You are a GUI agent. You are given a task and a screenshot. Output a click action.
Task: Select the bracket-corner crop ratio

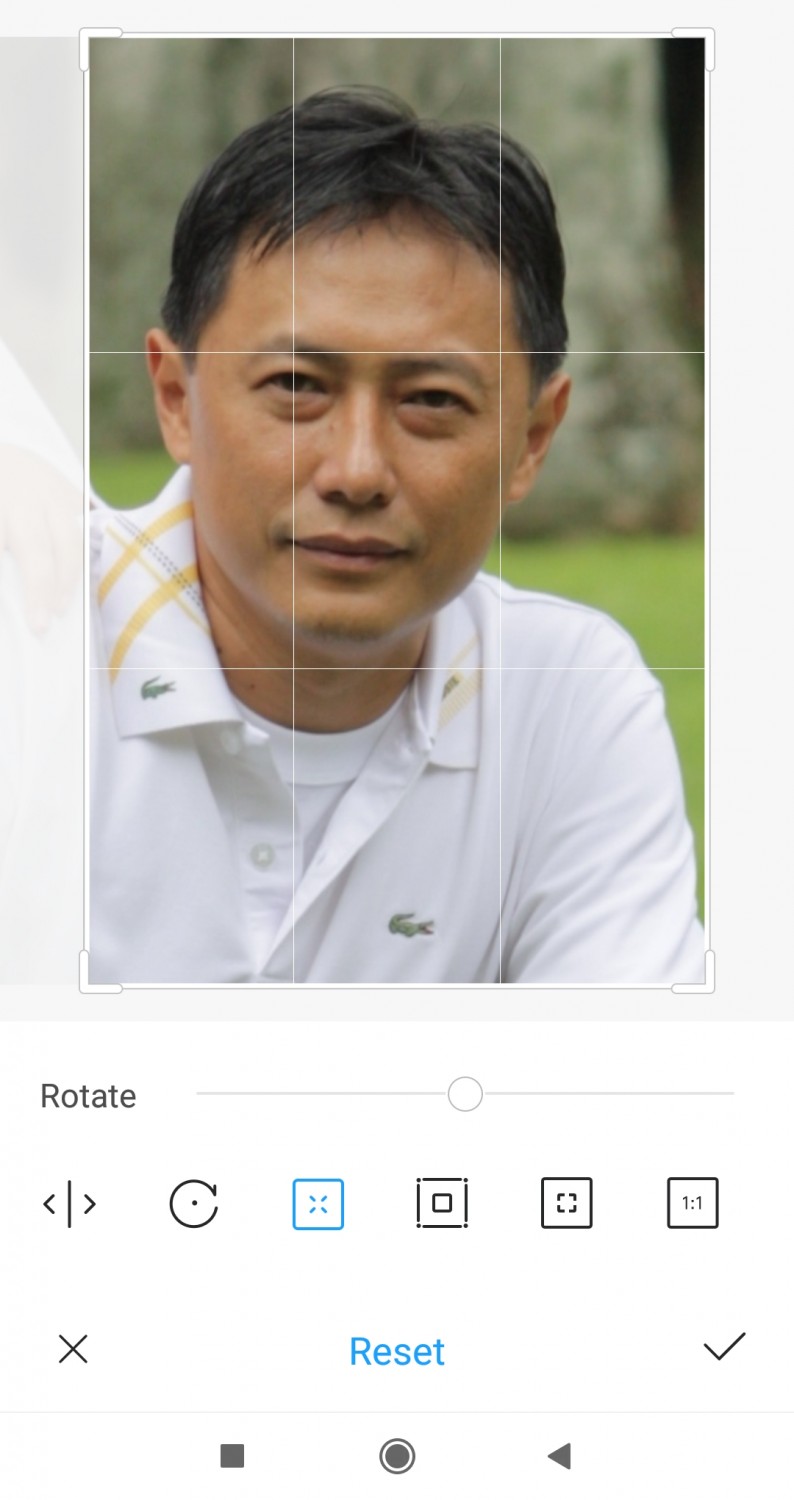pyautogui.click(x=567, y=1203)
